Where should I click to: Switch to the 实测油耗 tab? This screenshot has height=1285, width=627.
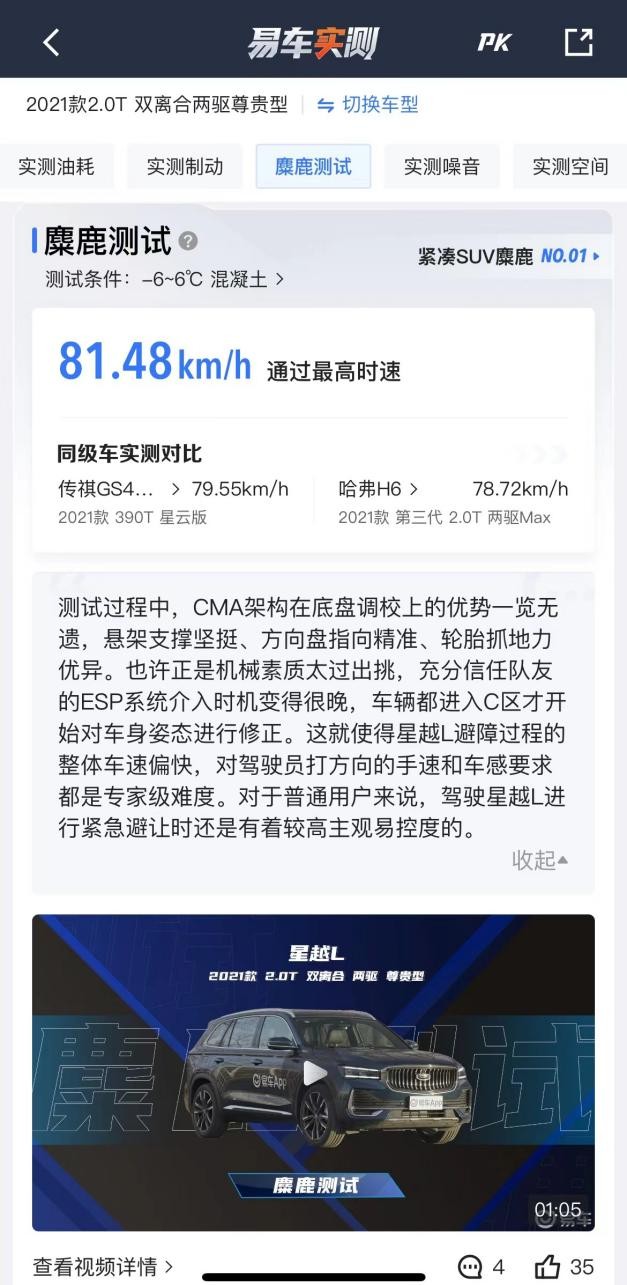(x=56, y=167)
